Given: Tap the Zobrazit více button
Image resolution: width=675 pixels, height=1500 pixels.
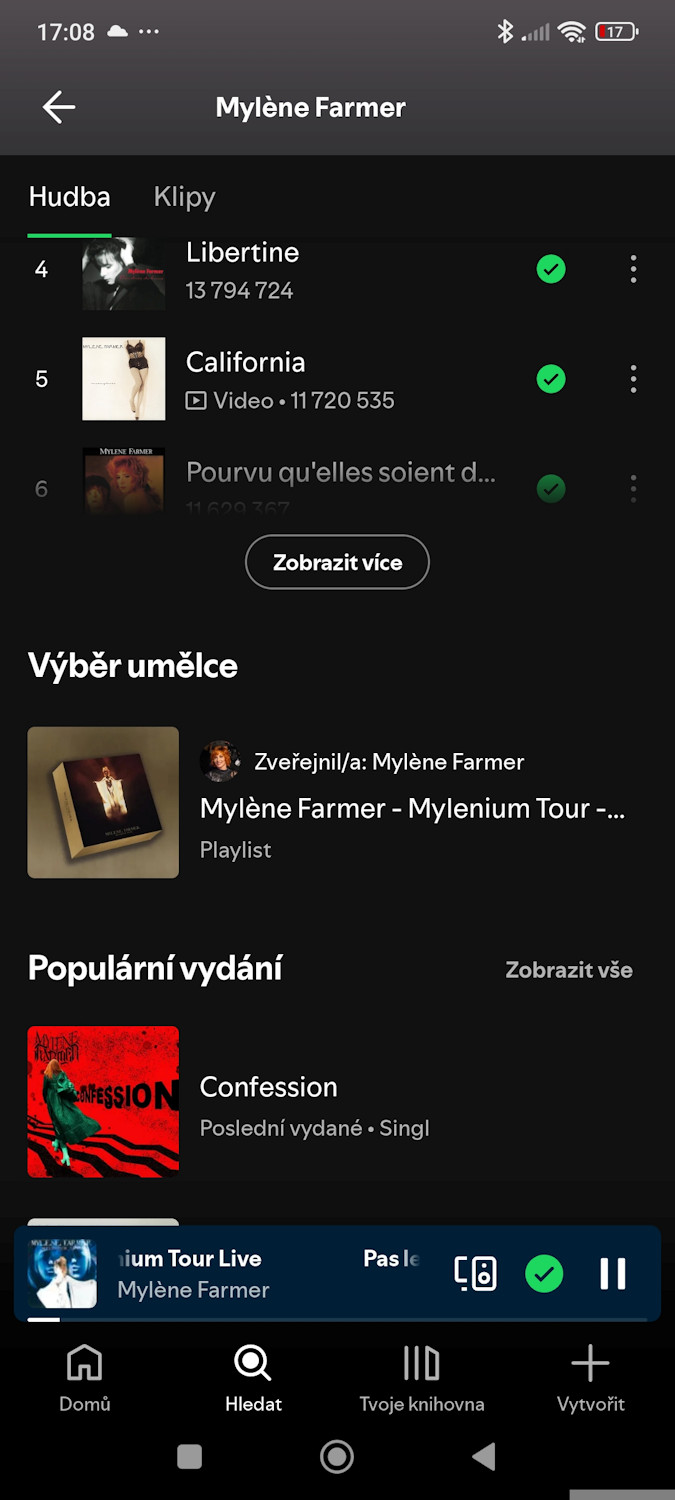Looking at the screenshot, I should click(x=337, y=562).
